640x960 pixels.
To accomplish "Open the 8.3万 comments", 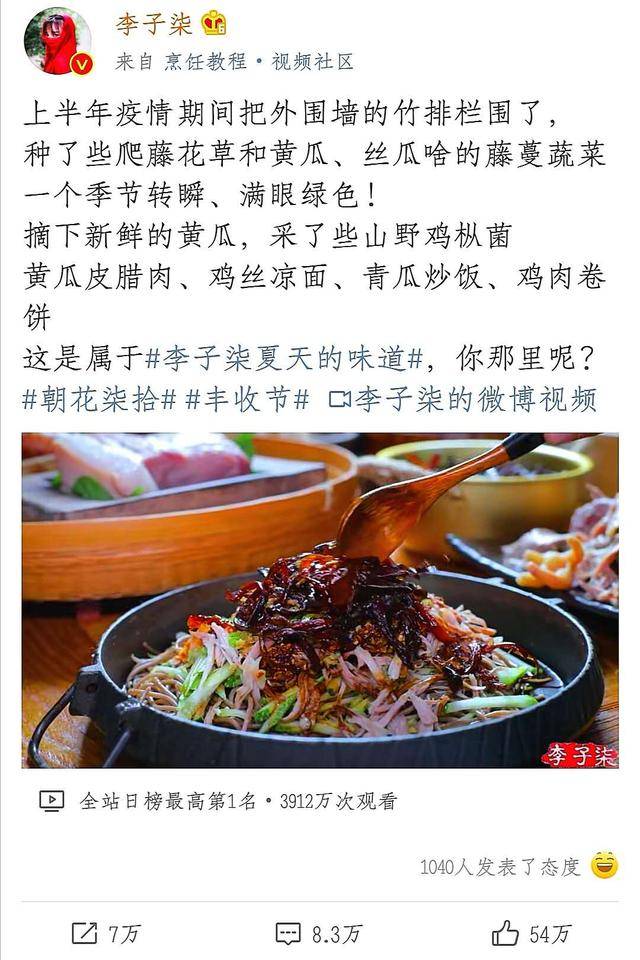I will (320, 933).
